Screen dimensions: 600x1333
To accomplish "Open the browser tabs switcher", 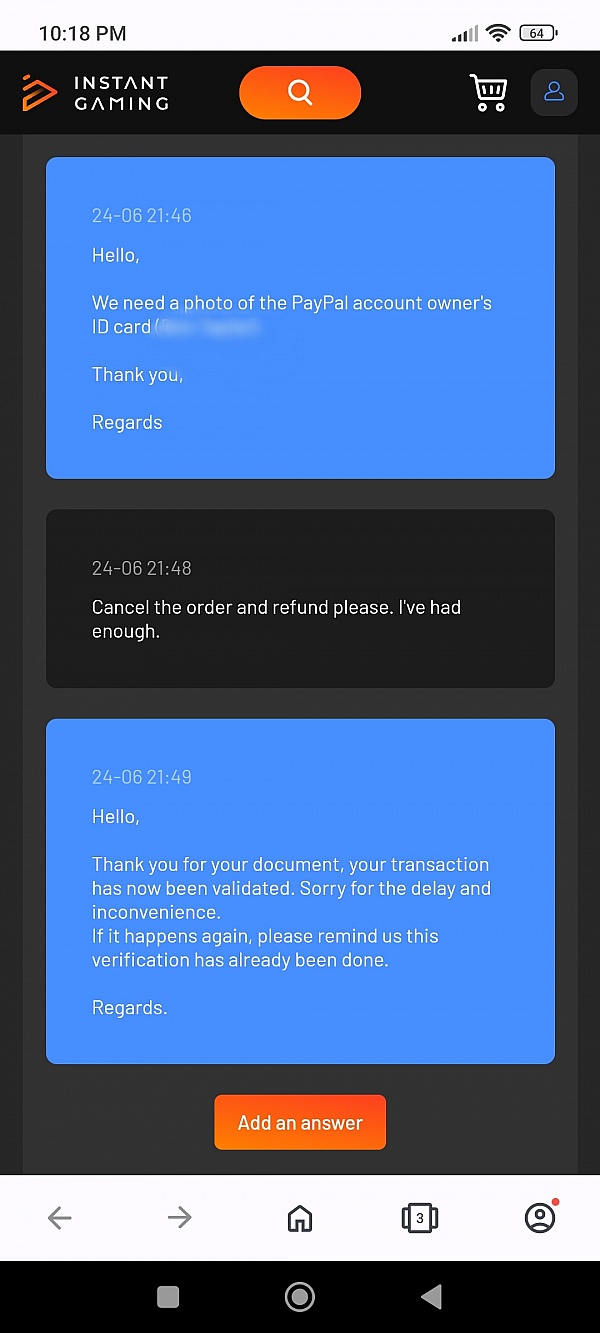I will click(420, 1217).
